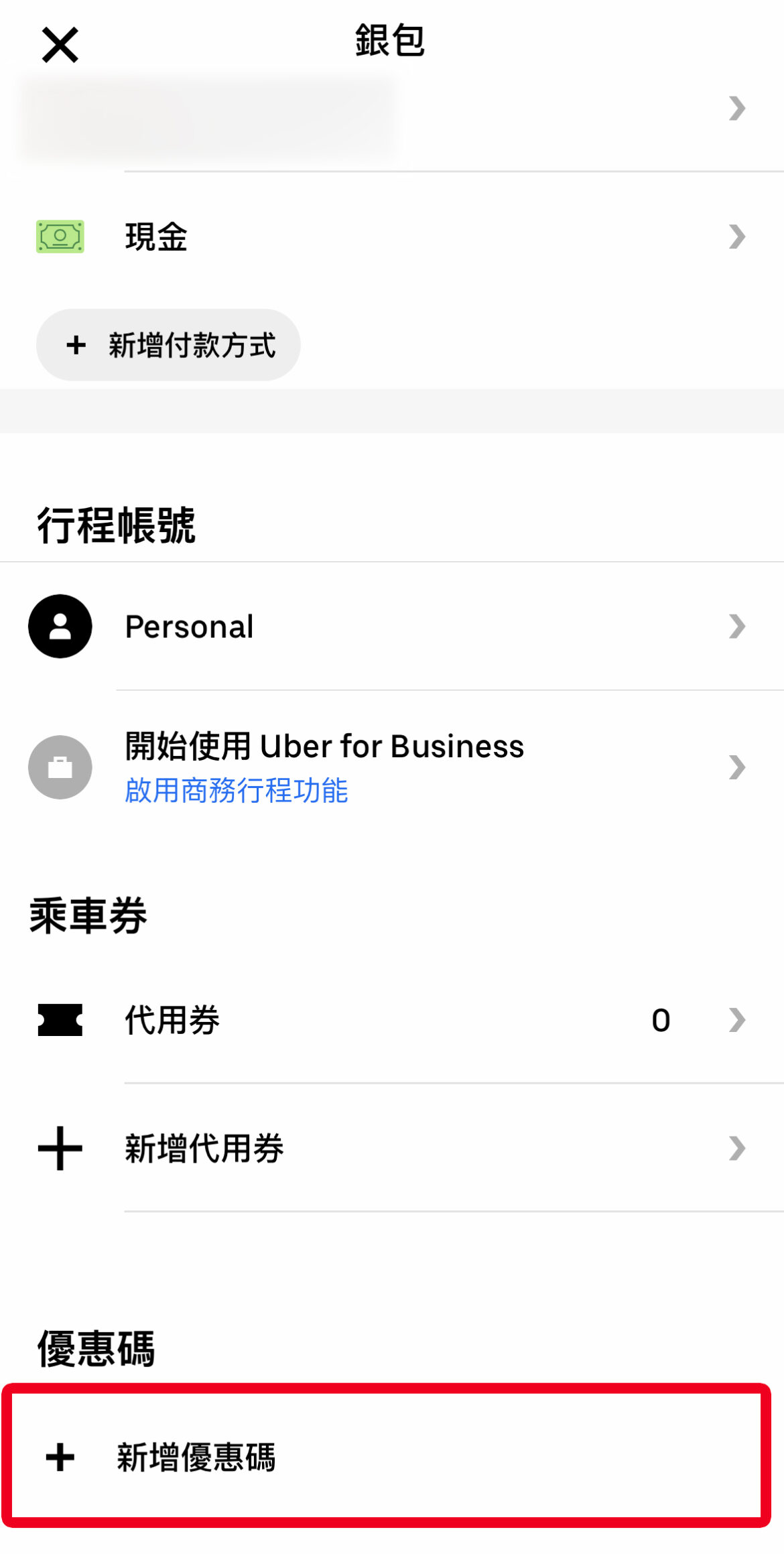Click the briefcase icon for Uber for Business
784x1554 pixels.
point(59,767)
